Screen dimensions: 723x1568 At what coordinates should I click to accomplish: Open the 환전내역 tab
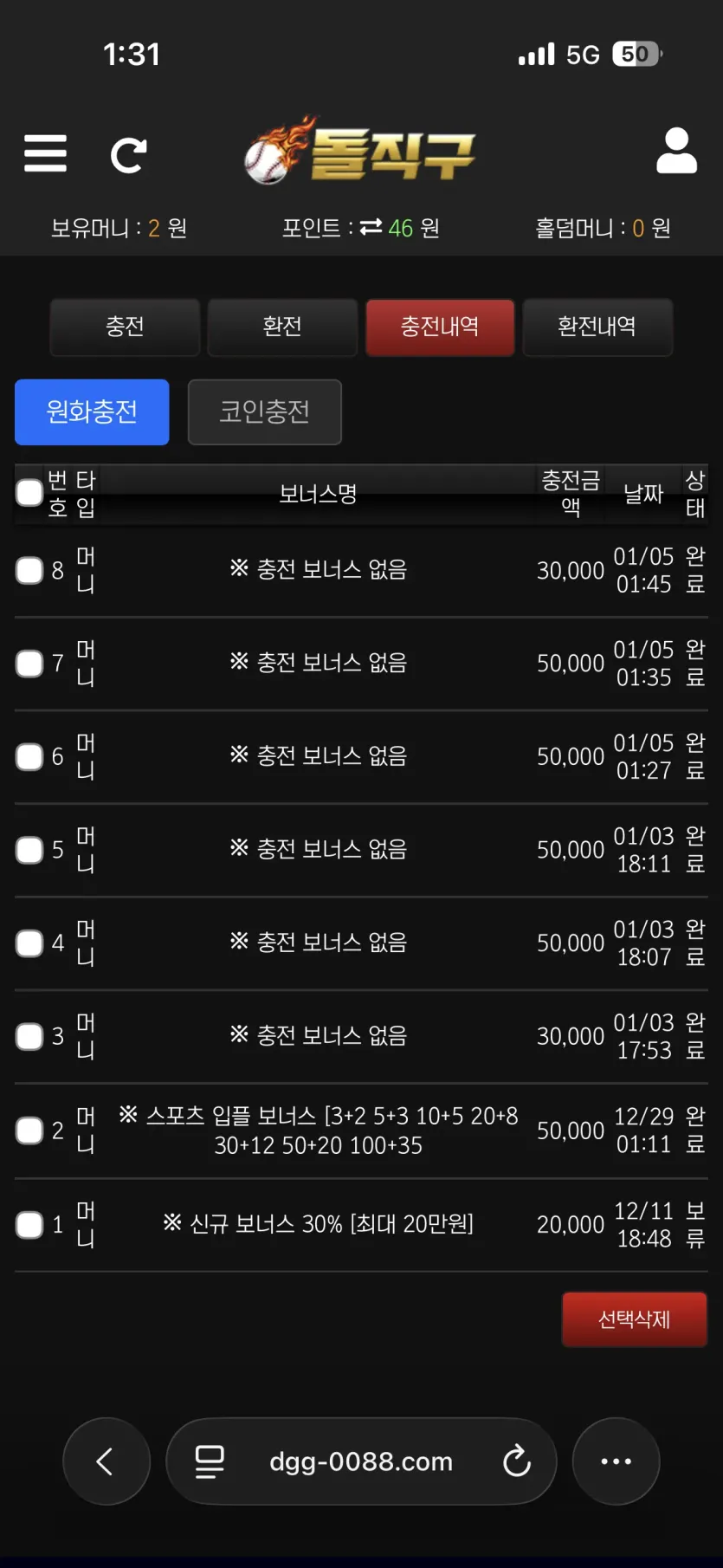click(597, 327)
